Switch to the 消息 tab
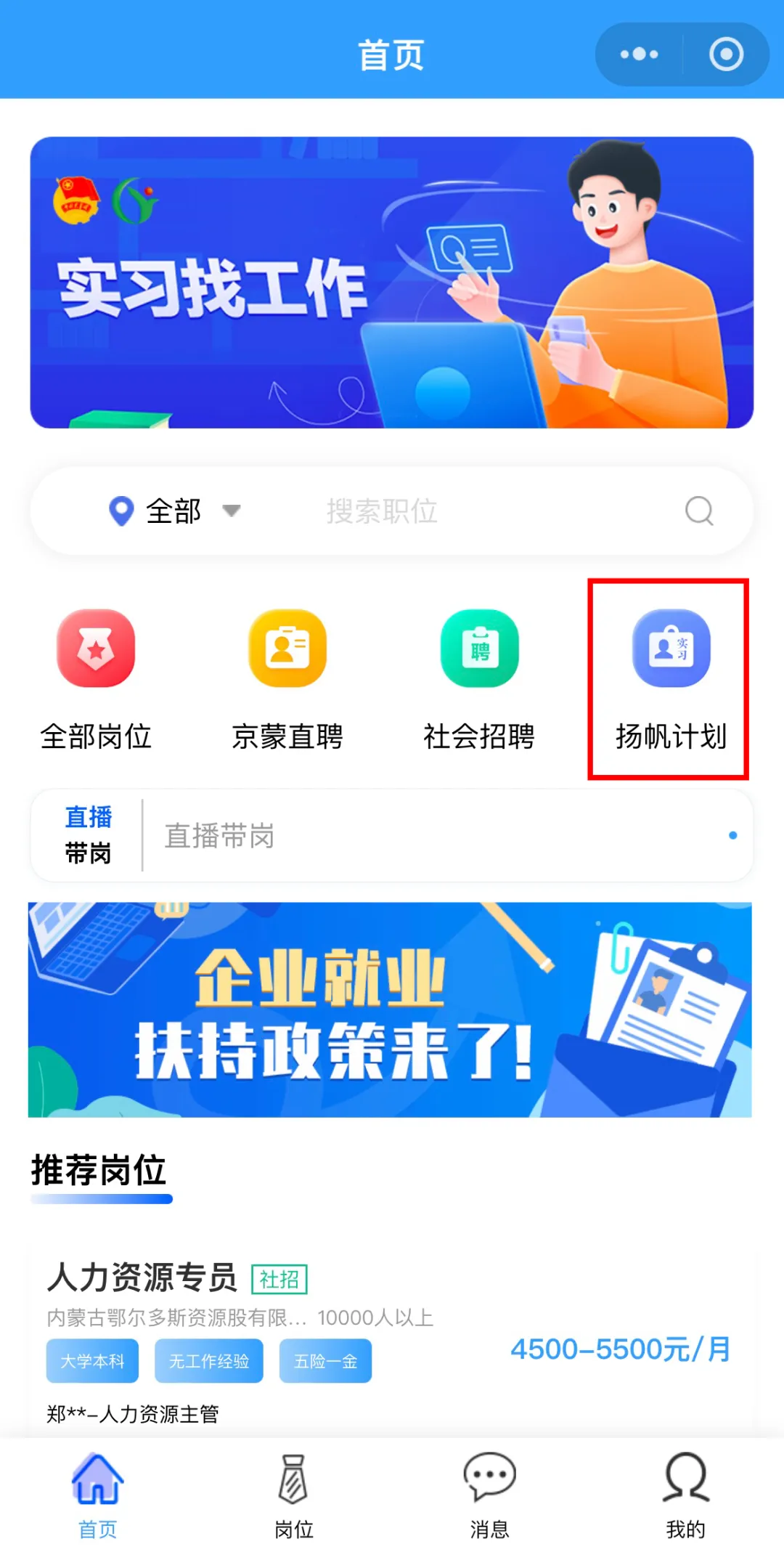The height and width of the screenshot is (1560, 784). point(489,1496)
